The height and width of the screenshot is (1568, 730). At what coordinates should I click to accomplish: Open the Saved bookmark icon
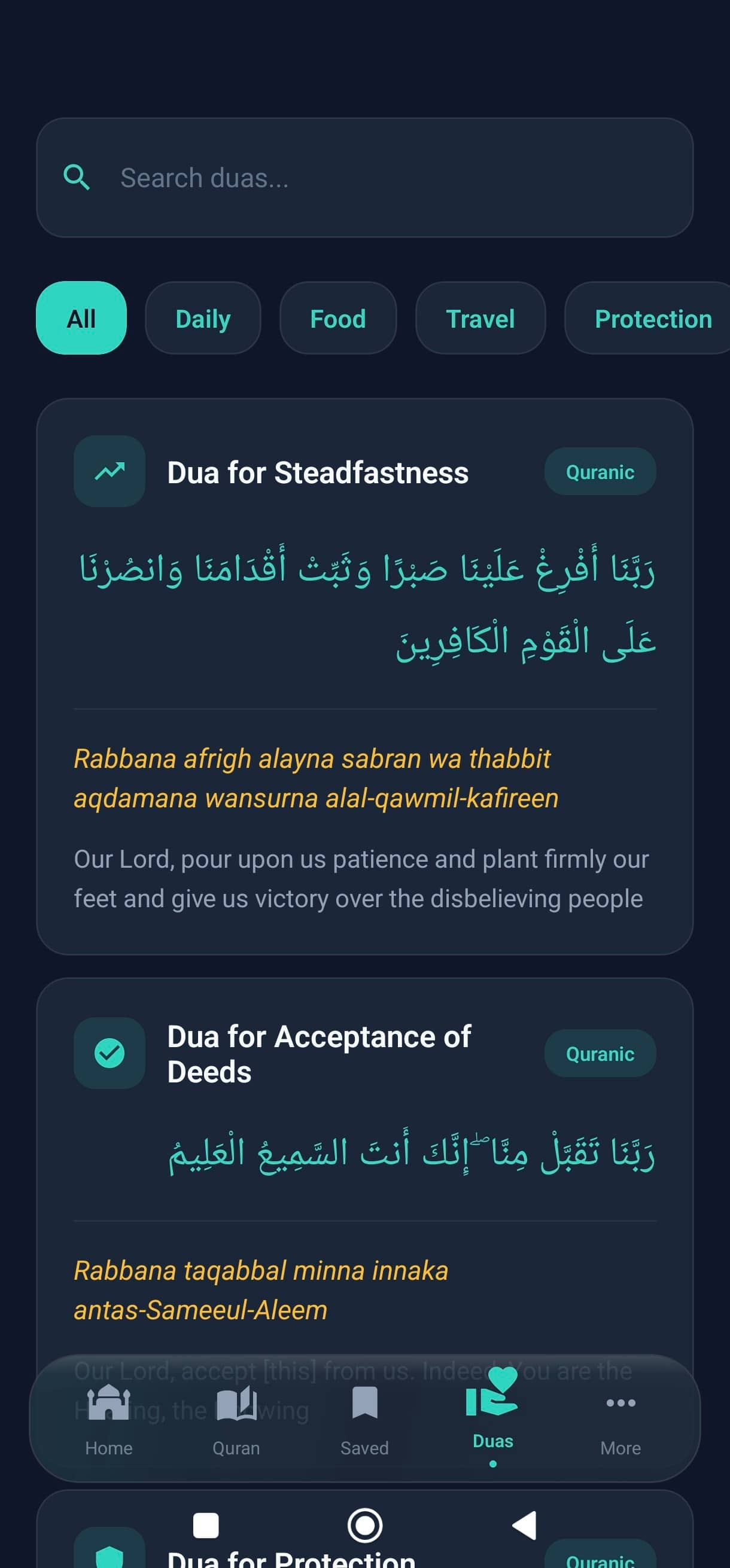pyautogui.click(x=363, y=1402)
